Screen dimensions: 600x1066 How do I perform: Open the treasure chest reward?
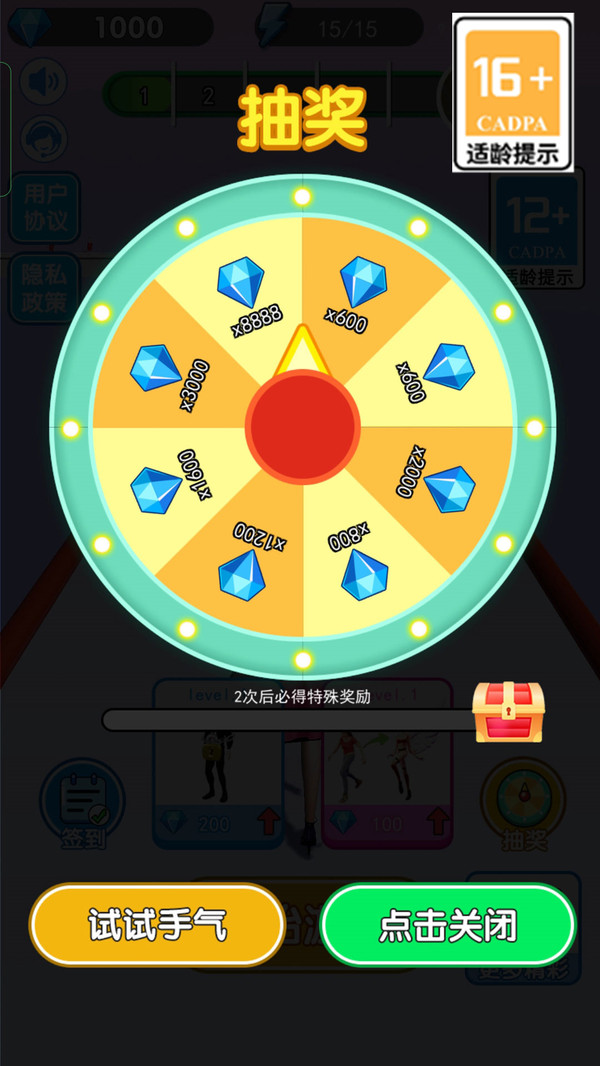(x=508, y=712)
